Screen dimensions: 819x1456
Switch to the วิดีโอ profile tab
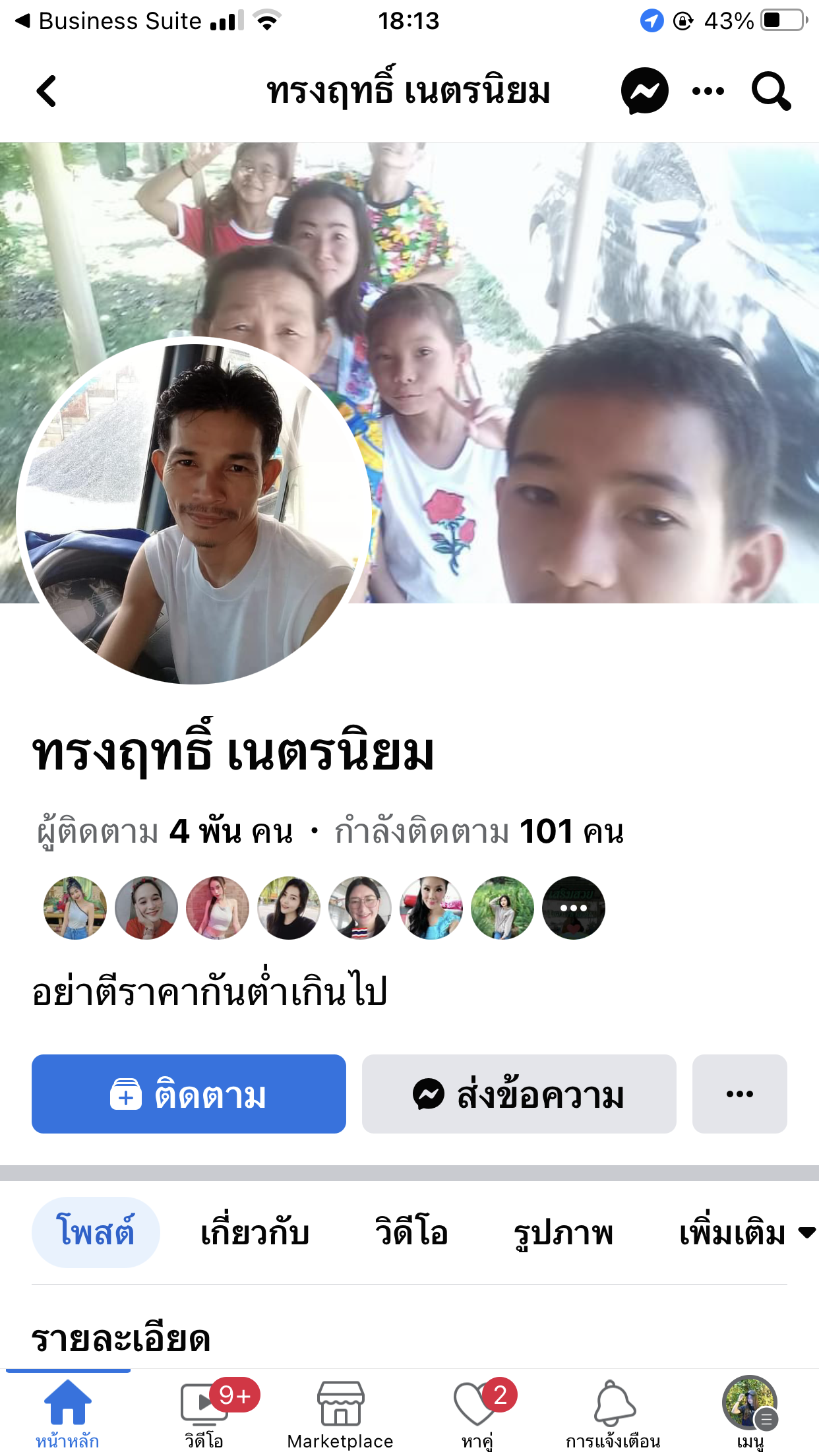411,1232
